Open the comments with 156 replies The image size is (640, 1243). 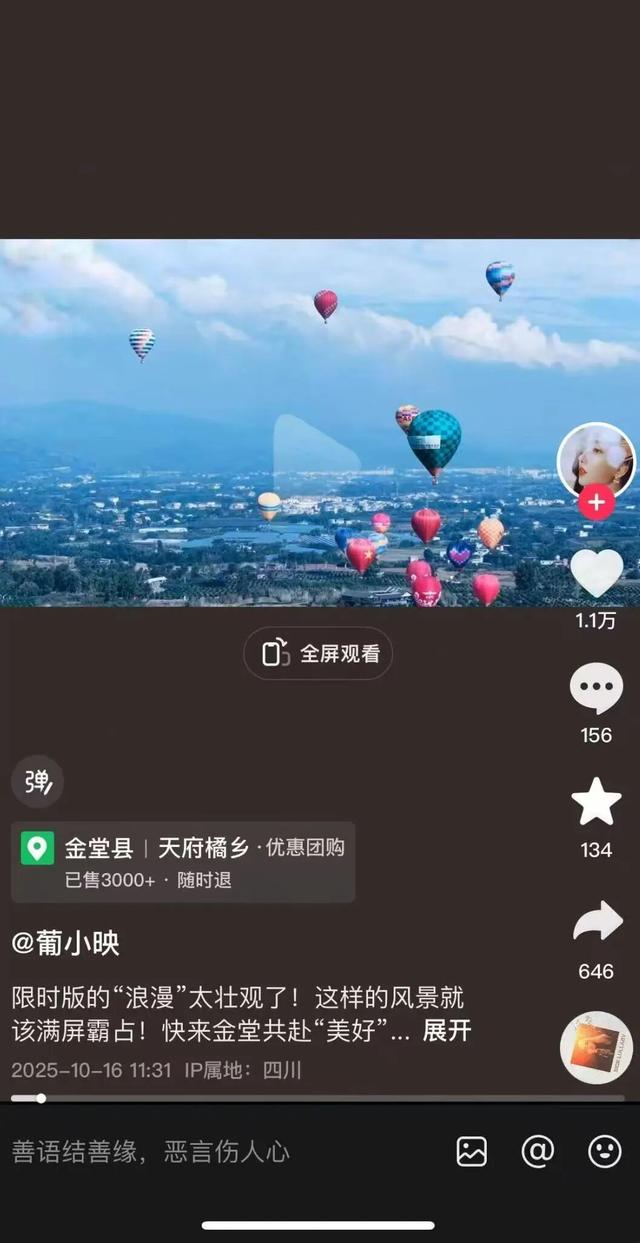point(596,690)
